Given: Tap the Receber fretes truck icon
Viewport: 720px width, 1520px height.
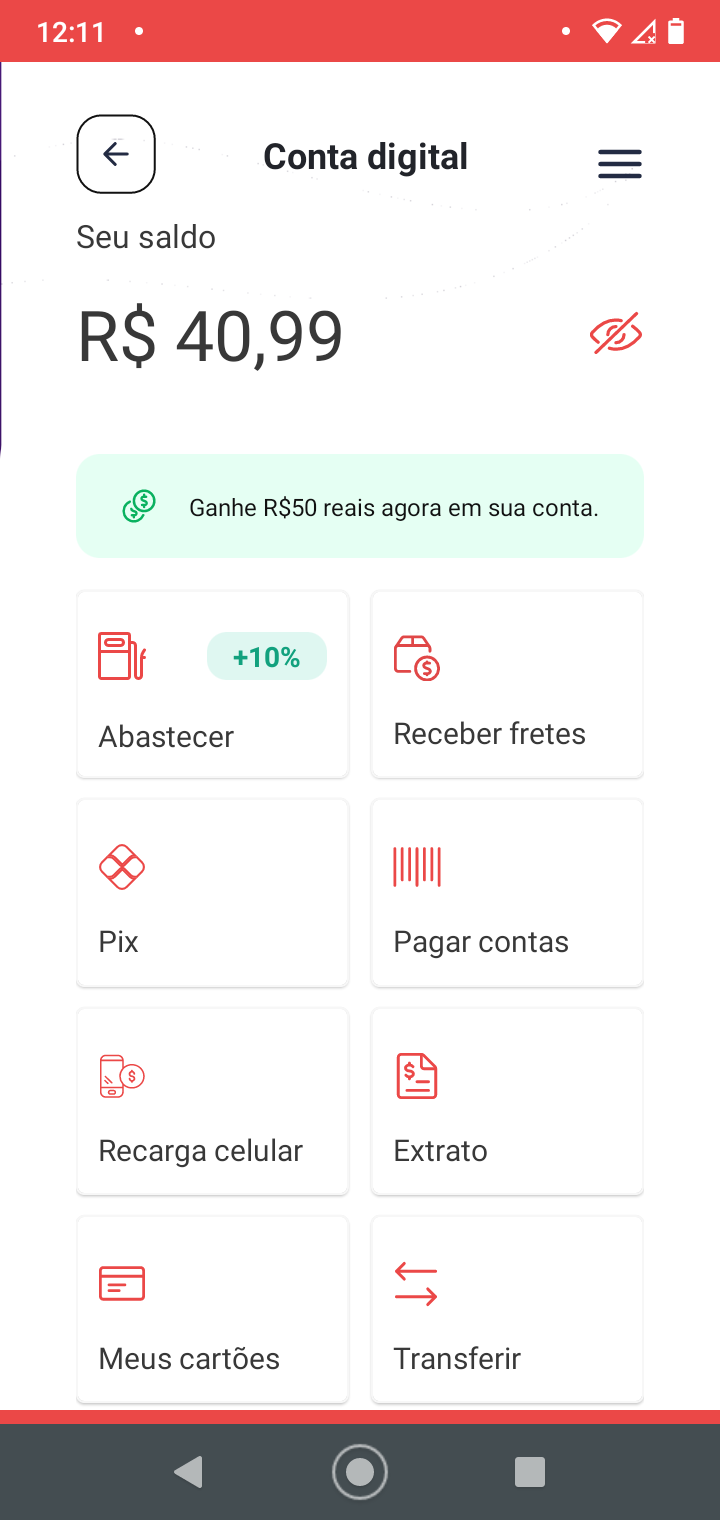Looking at the screenshot, I should tap(418, 657).
